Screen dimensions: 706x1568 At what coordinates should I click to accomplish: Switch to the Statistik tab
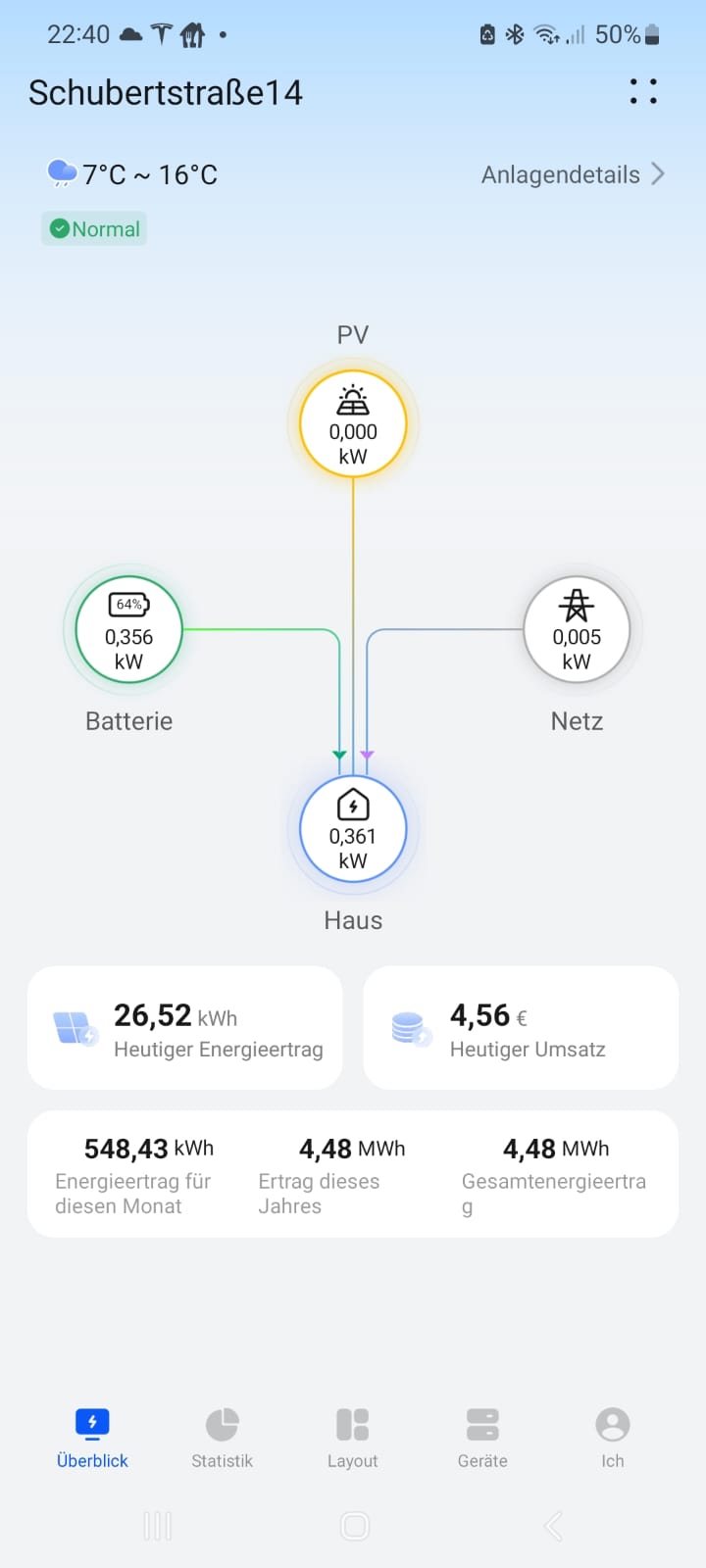coord(222,1438)
